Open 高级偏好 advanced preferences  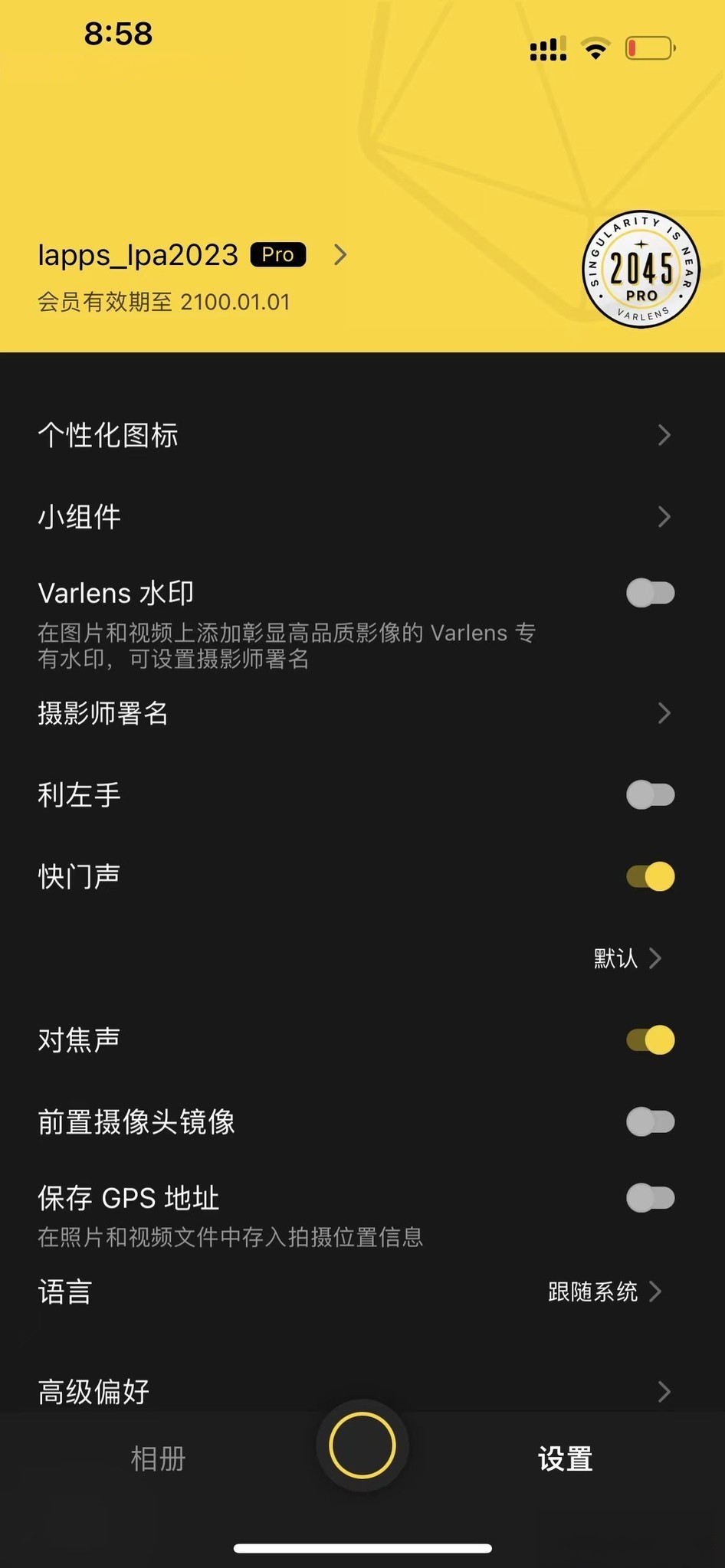pos(362,1391)
